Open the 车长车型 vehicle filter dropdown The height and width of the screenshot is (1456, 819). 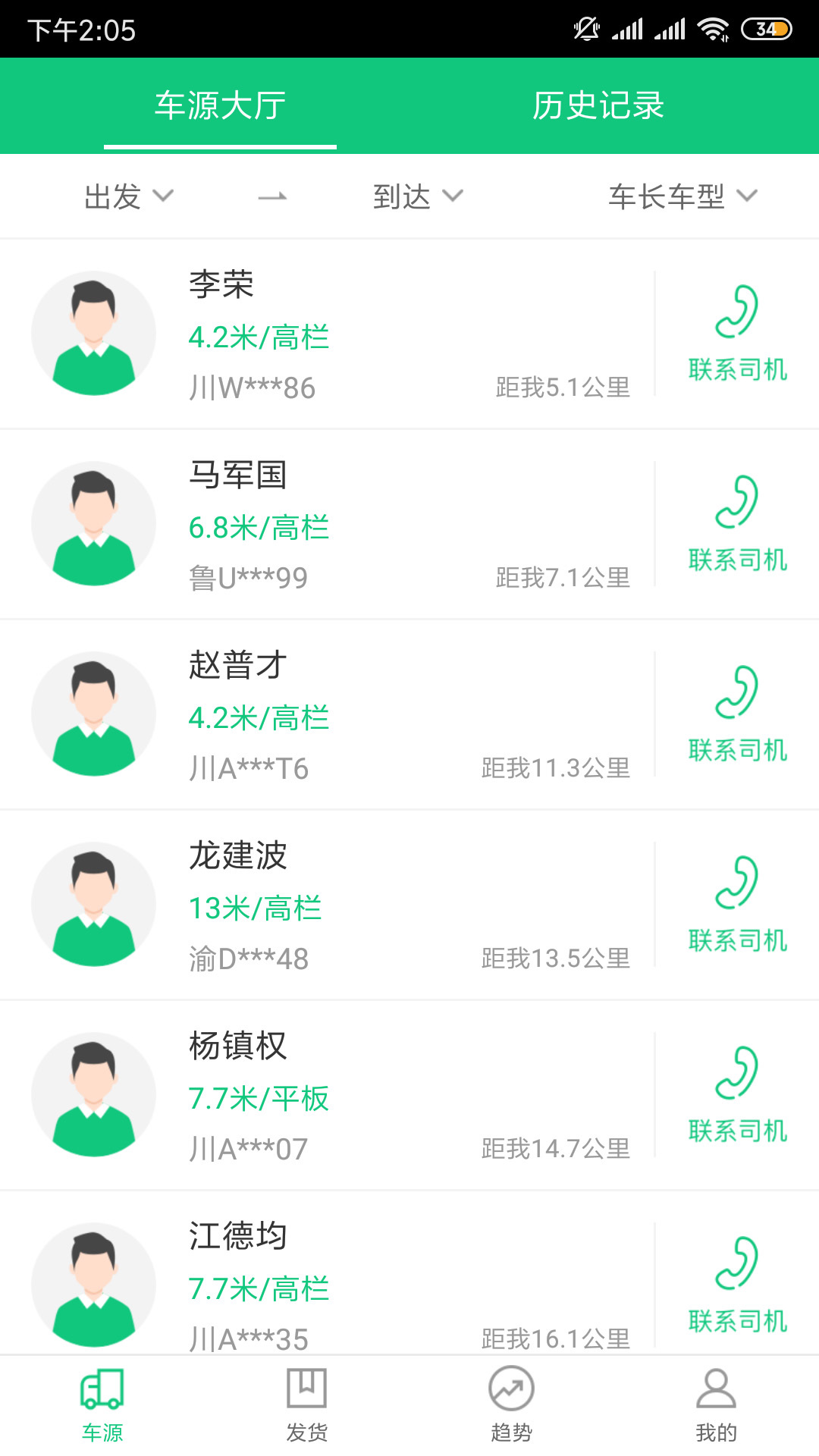click(x=679, y=196)
